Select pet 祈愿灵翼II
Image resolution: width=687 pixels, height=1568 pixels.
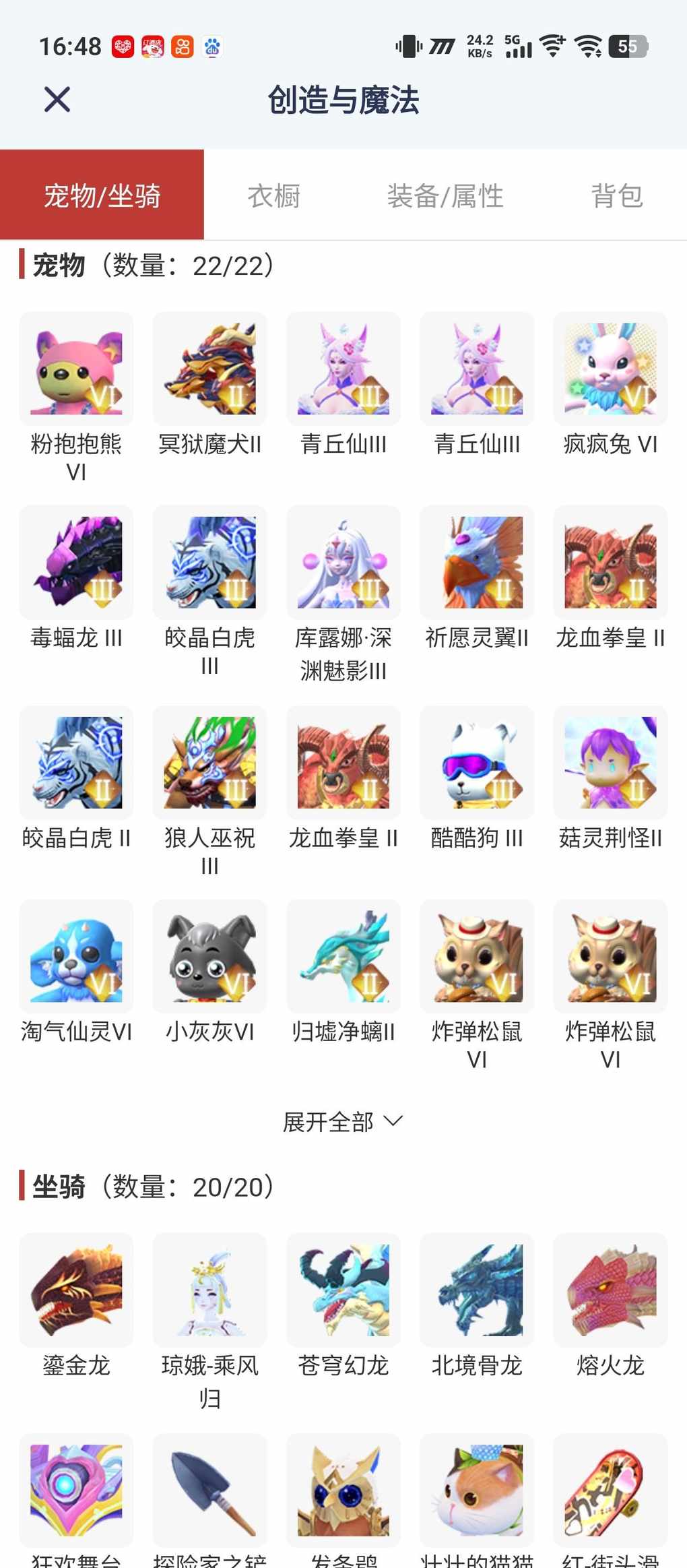tap(477, 562)
